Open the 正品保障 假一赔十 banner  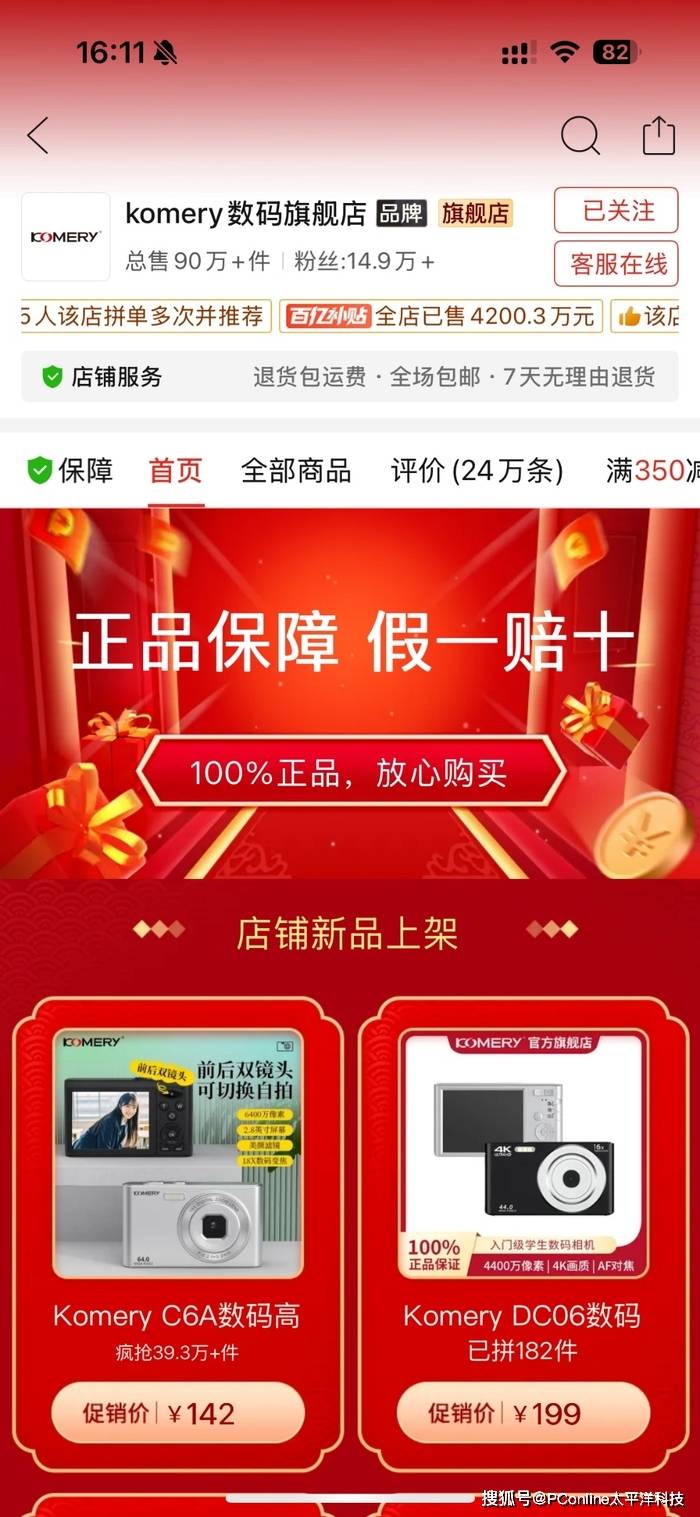350,692
